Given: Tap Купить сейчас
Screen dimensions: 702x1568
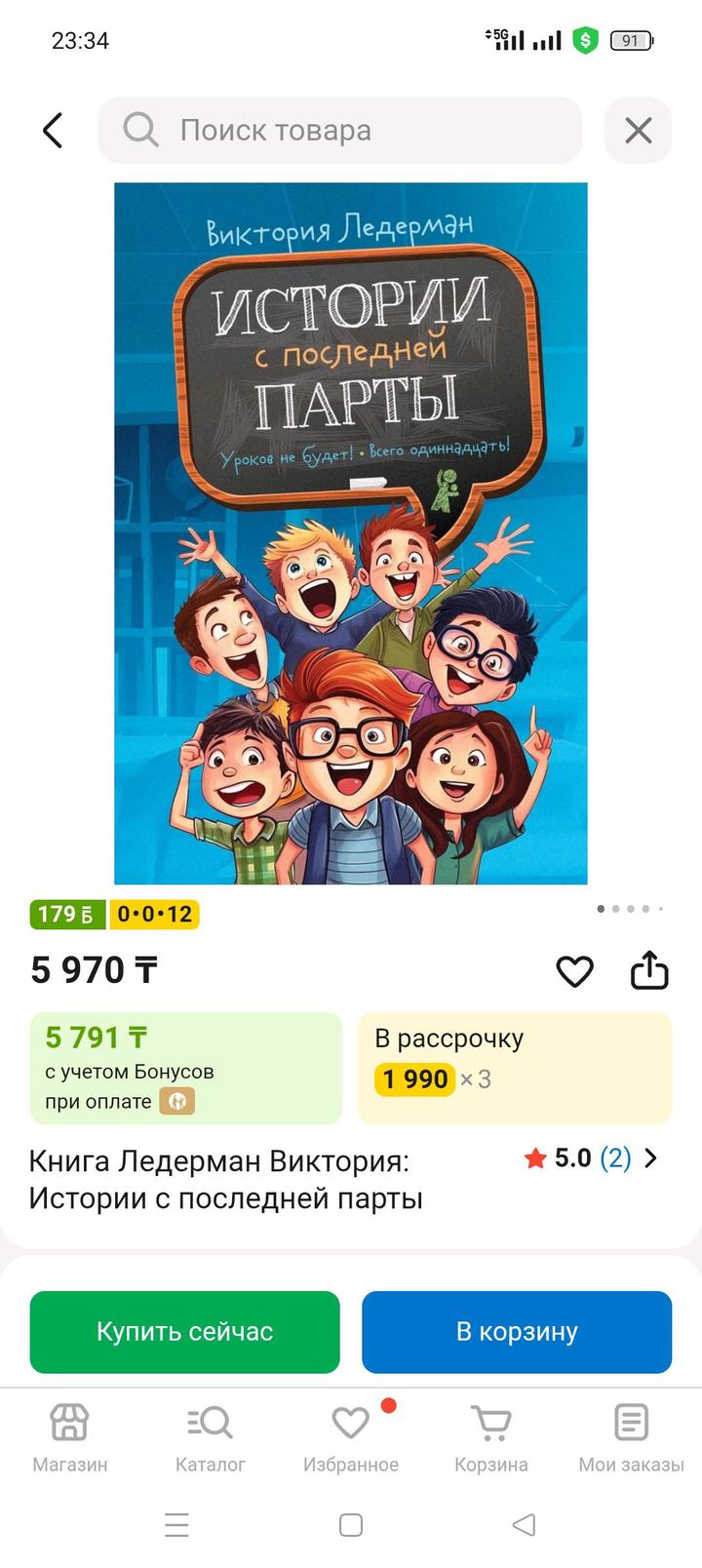Looking at the screenshot, I should pyautogui.click(x=185, y=1332).
